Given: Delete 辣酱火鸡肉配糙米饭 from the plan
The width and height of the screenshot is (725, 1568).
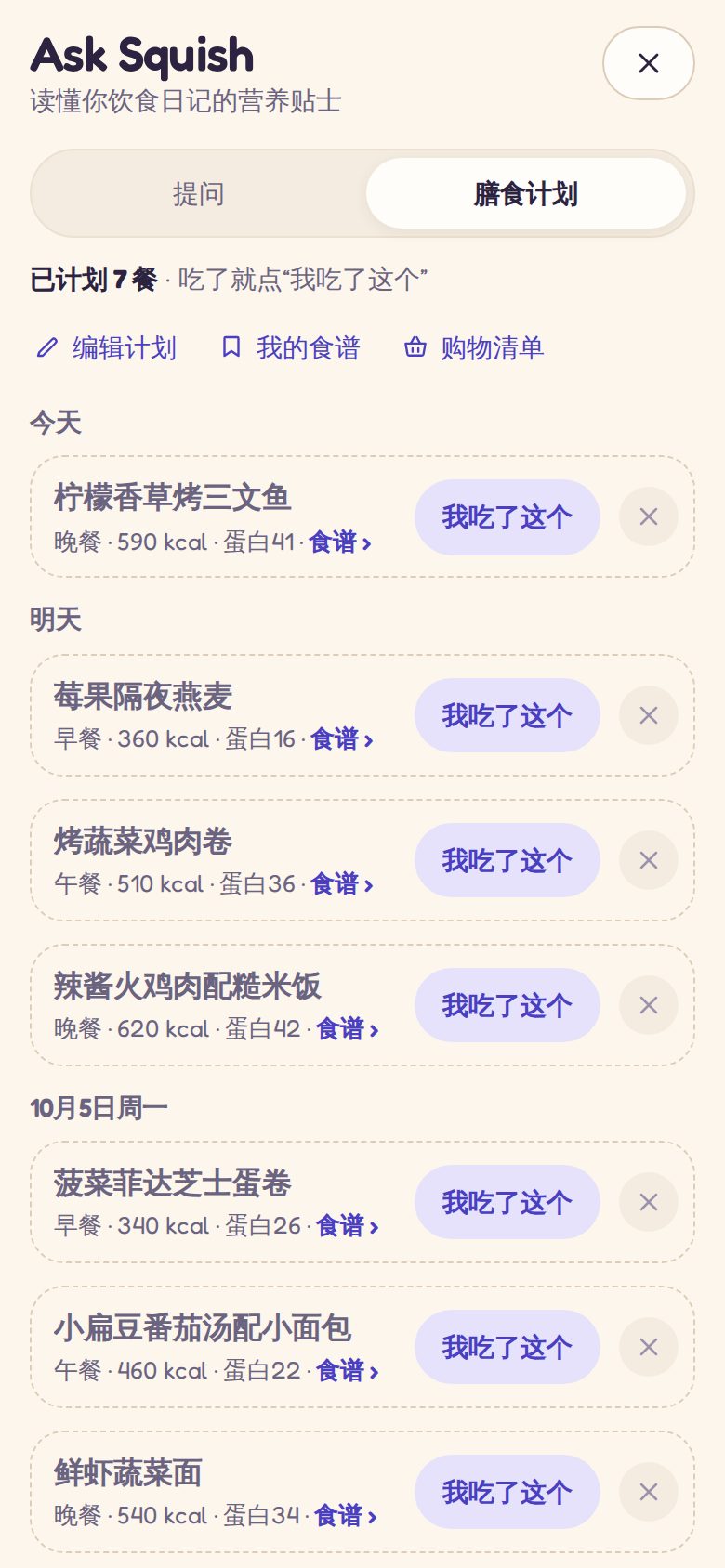Looking at the screenshot, I should point(649,1005).
